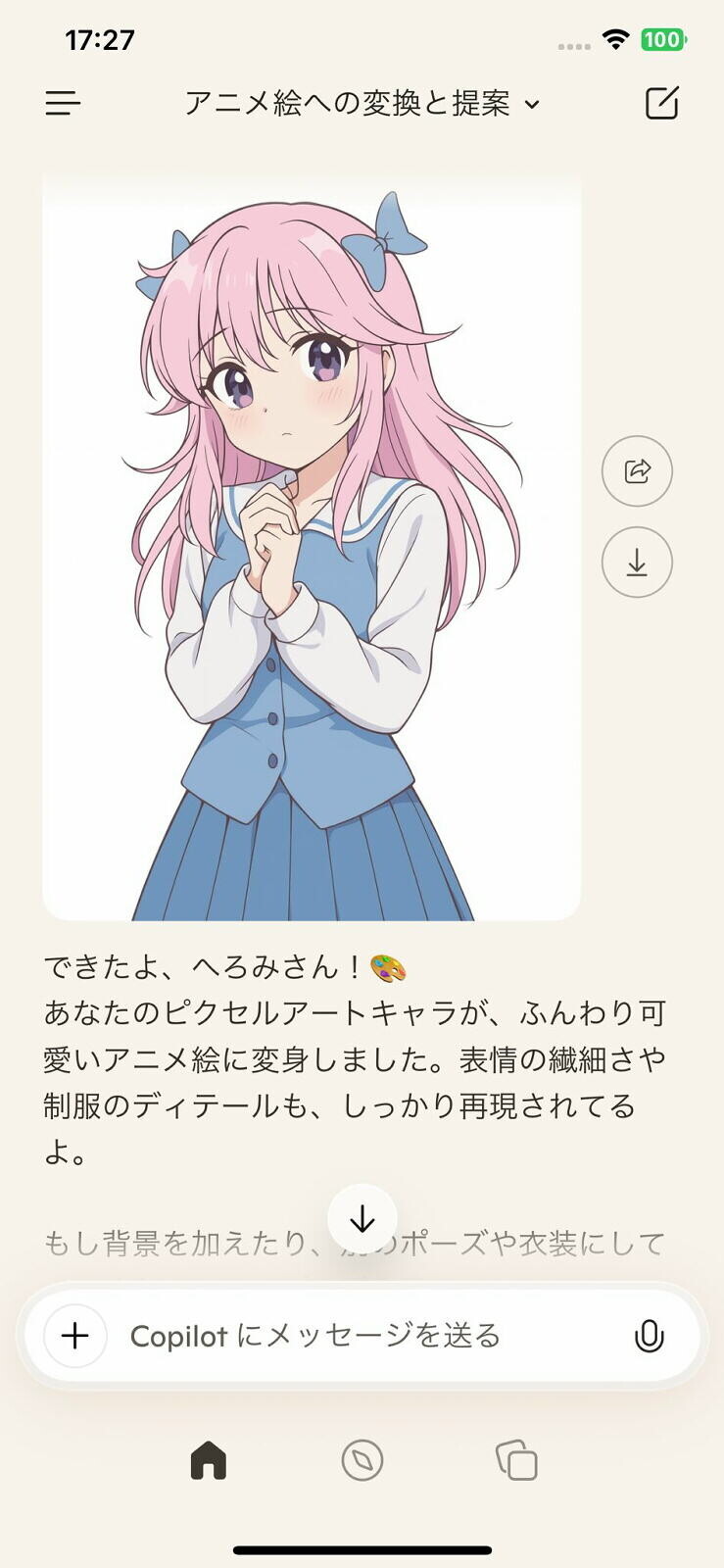
Task: Download the generated image
Action: [637, 563]
